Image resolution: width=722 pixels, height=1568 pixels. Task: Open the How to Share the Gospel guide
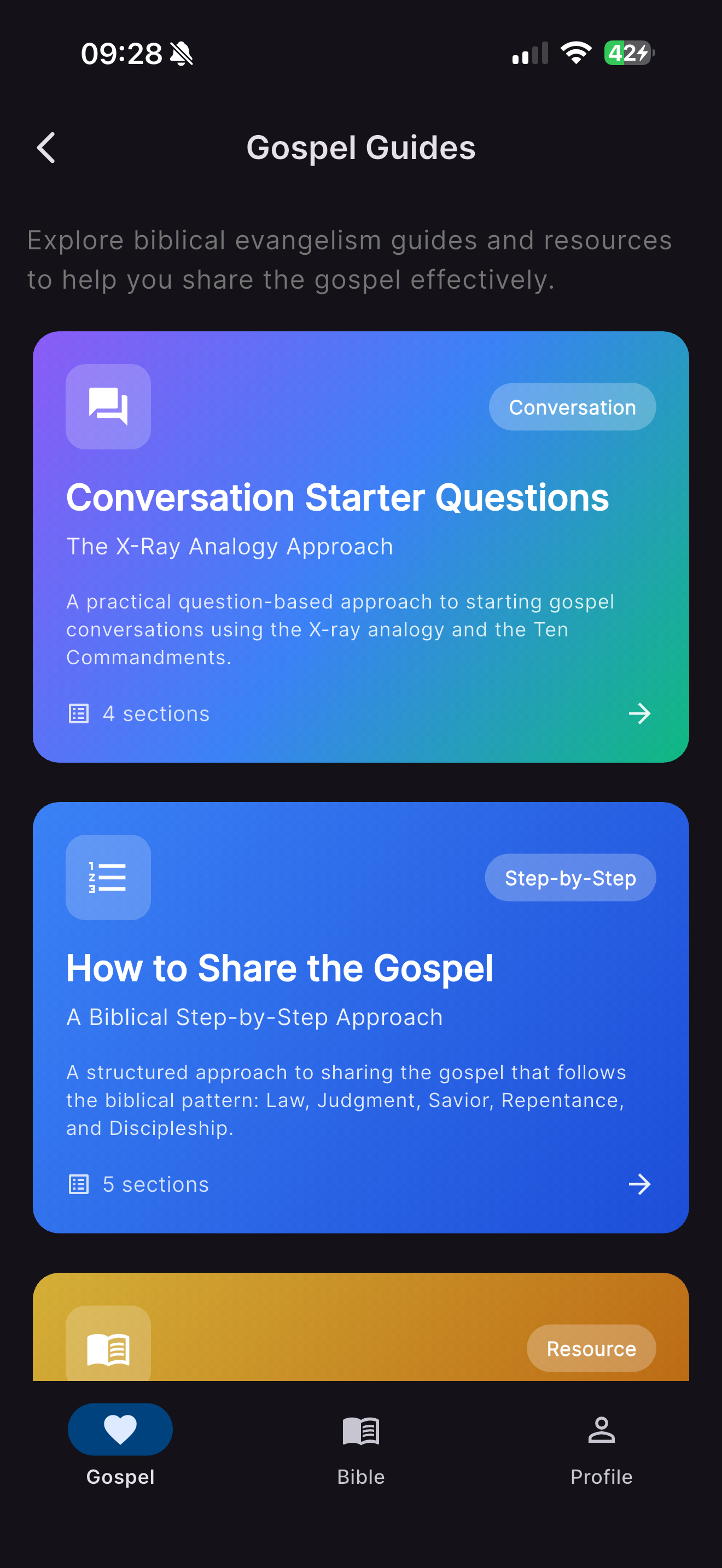point(360,1016)
